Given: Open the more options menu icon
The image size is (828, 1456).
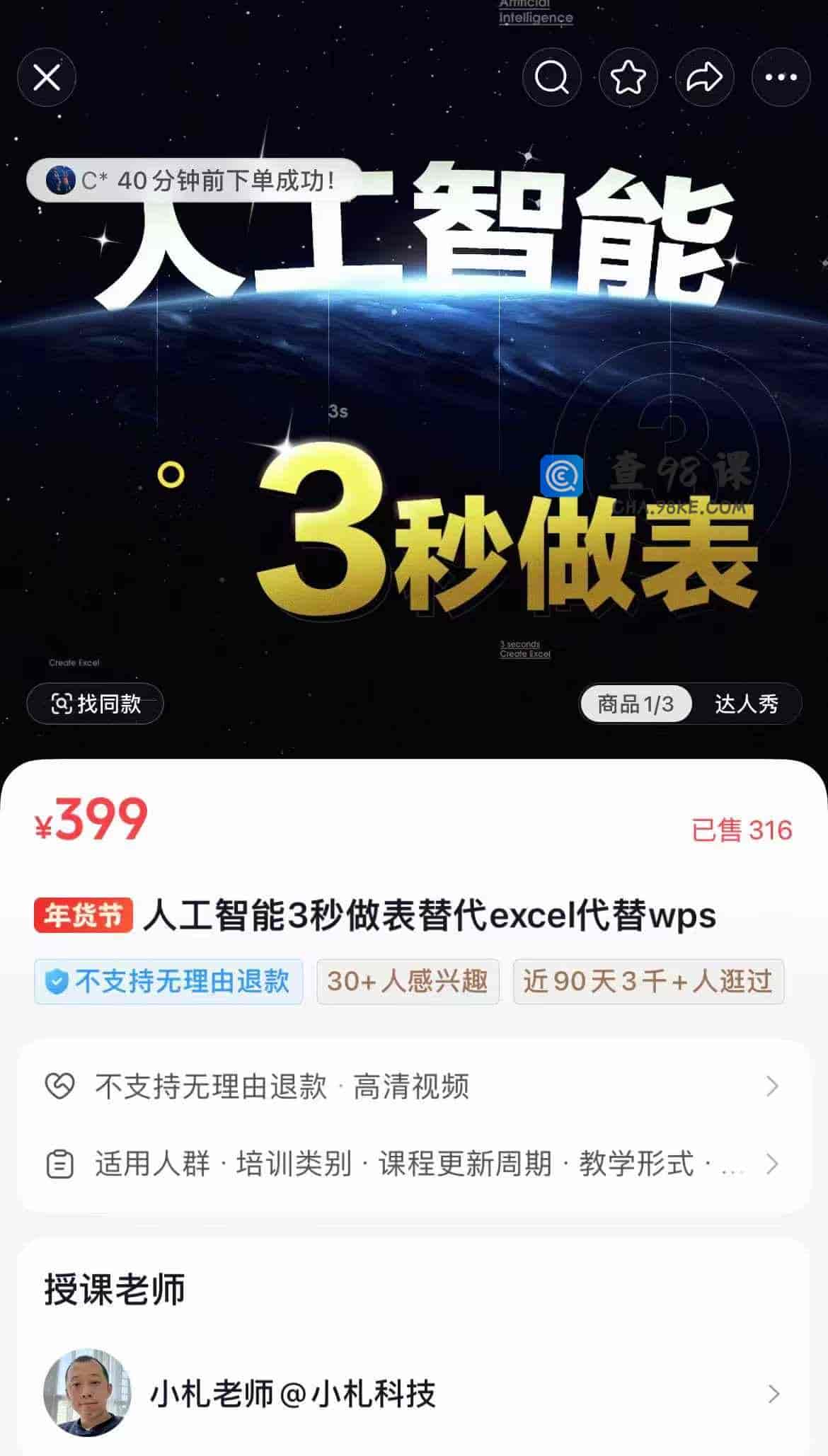Looking at the screenshot, I should [780, 78].
